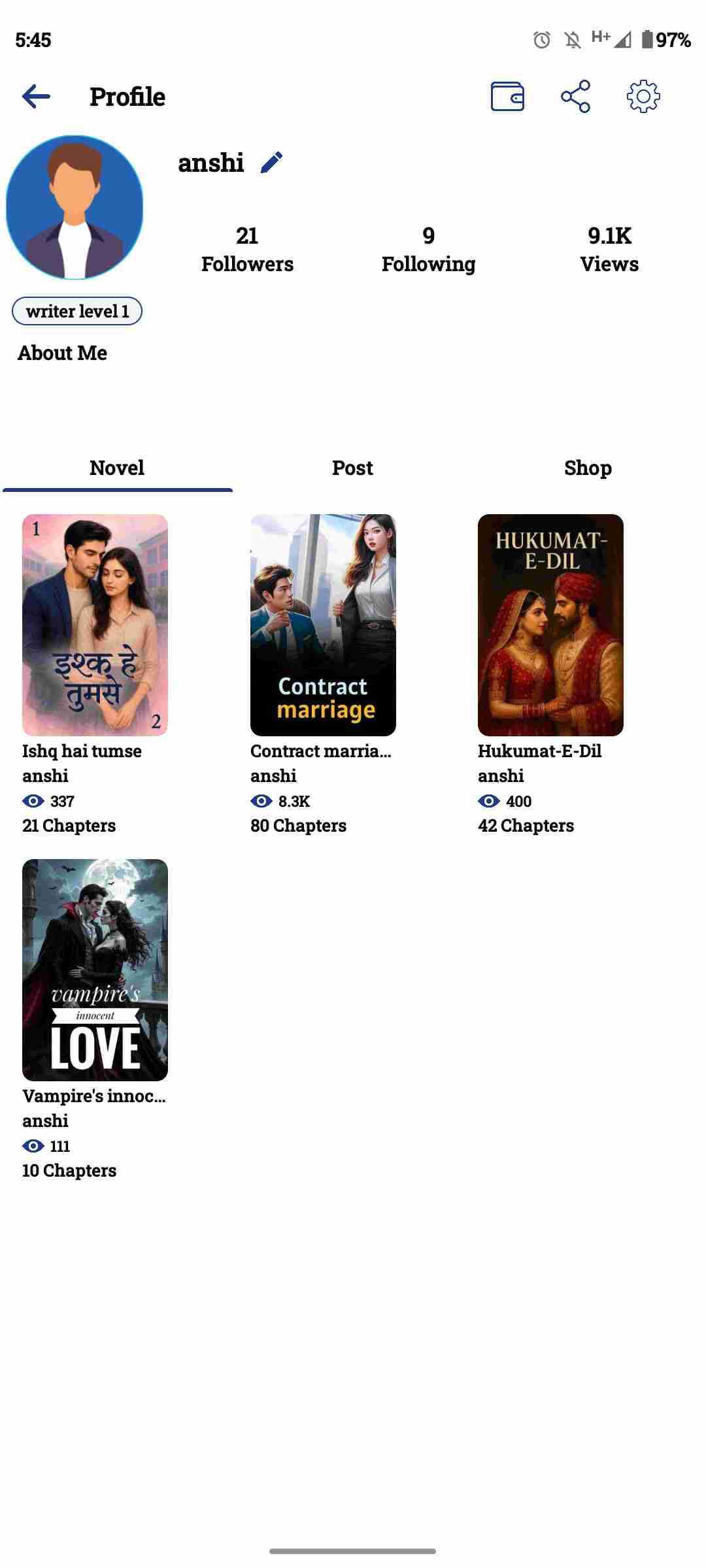Open the settings gear
Image resolution: width=706 pixels, height=1568 pixels.
tap(643, 97)
